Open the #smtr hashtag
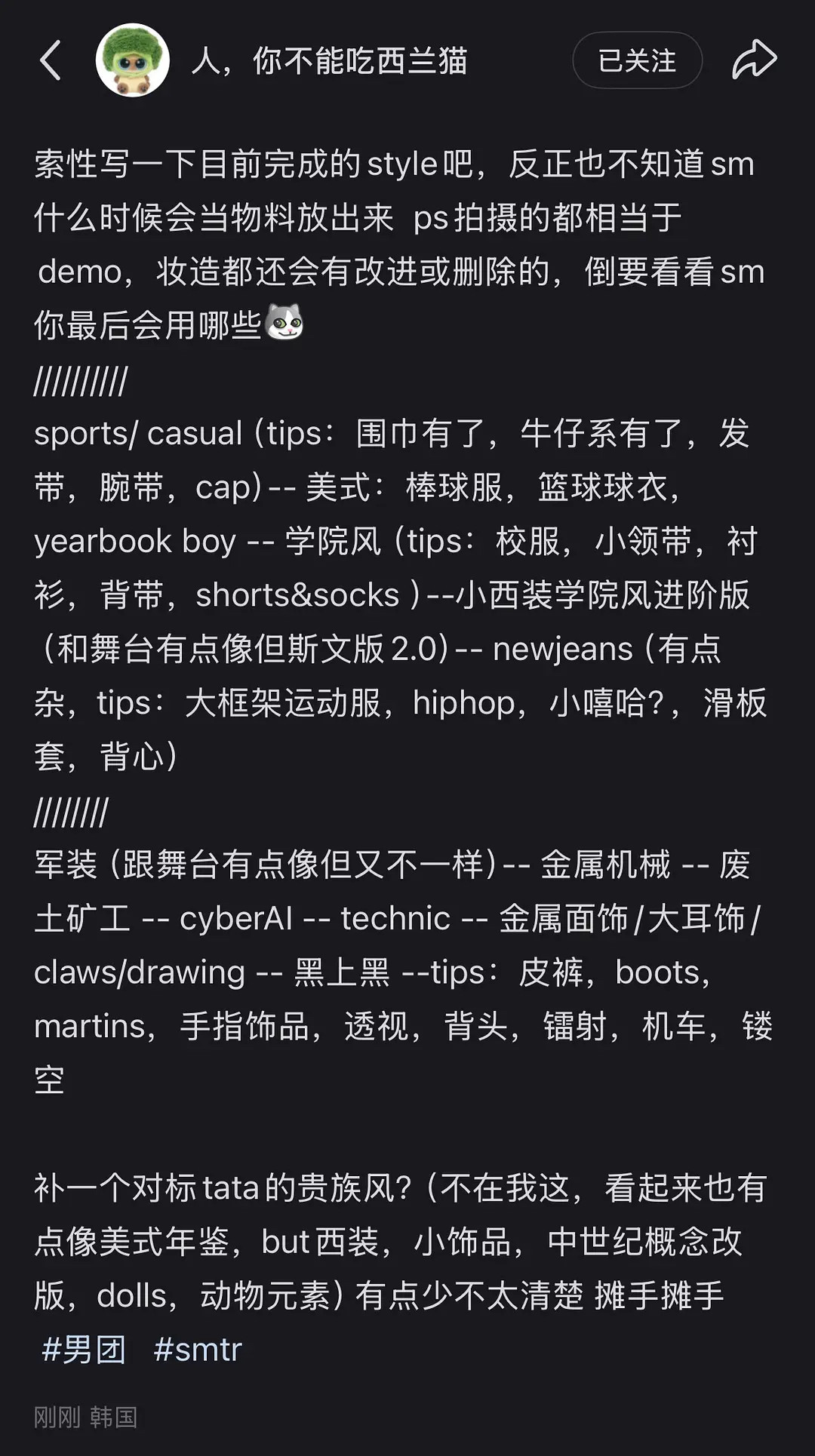 (x=198, y=1350)
